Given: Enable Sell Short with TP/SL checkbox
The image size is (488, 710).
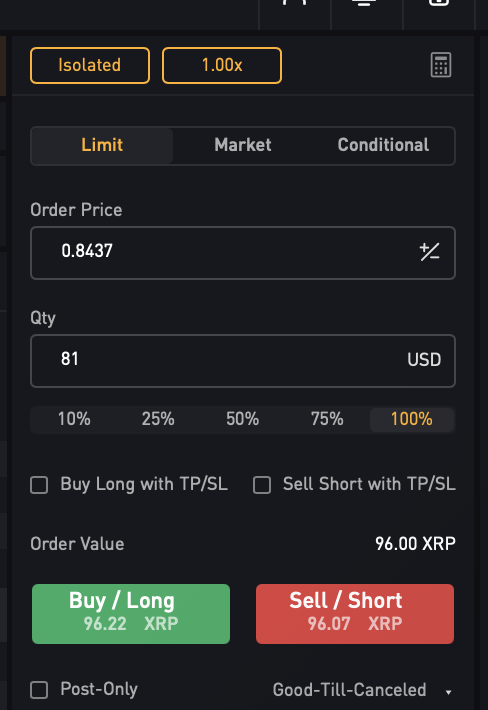Looking at the screenshot, I should point(262,485).
